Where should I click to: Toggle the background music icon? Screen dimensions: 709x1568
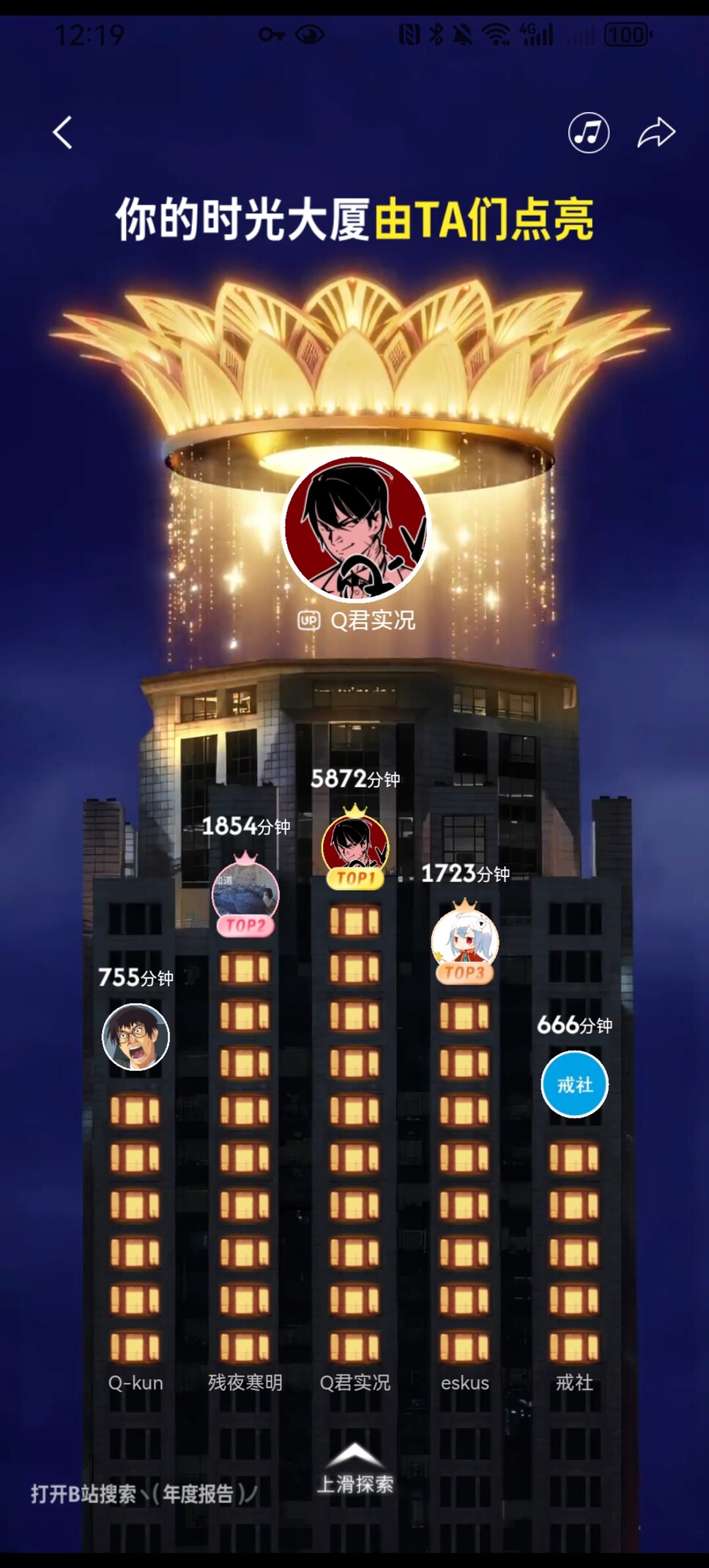(x=588, y=132)
